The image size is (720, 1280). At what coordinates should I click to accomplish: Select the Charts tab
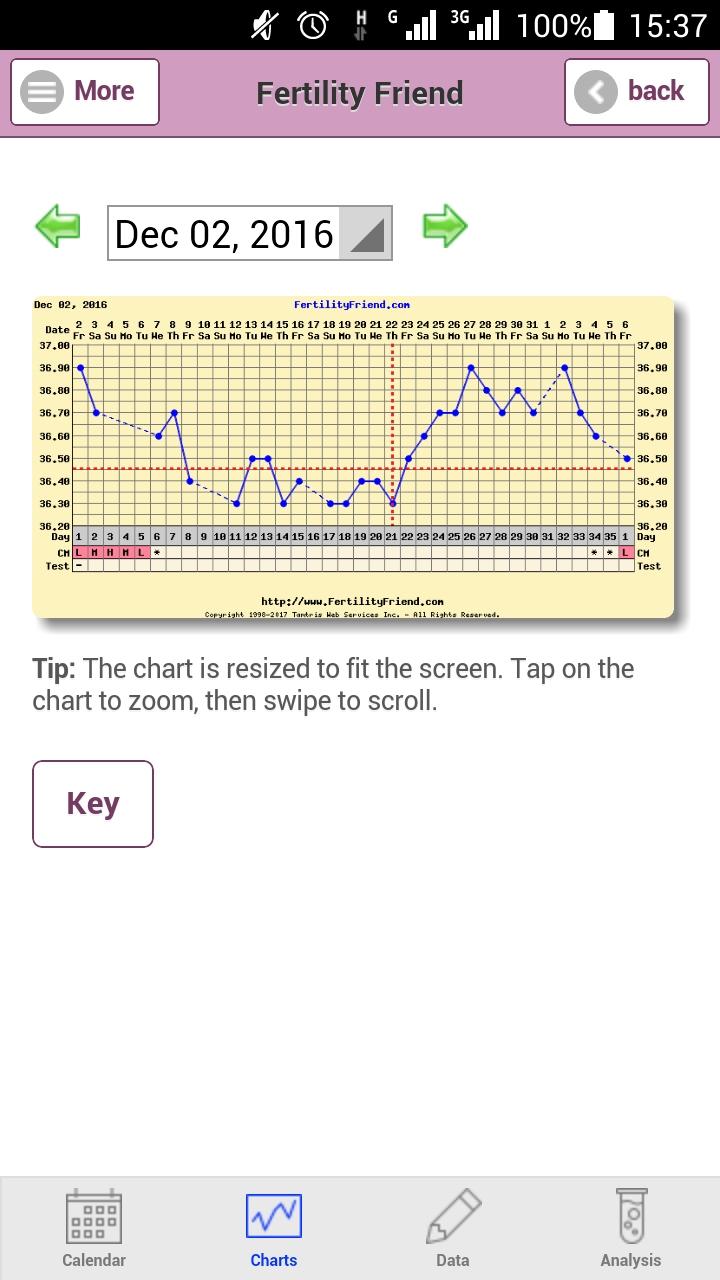273,1228
